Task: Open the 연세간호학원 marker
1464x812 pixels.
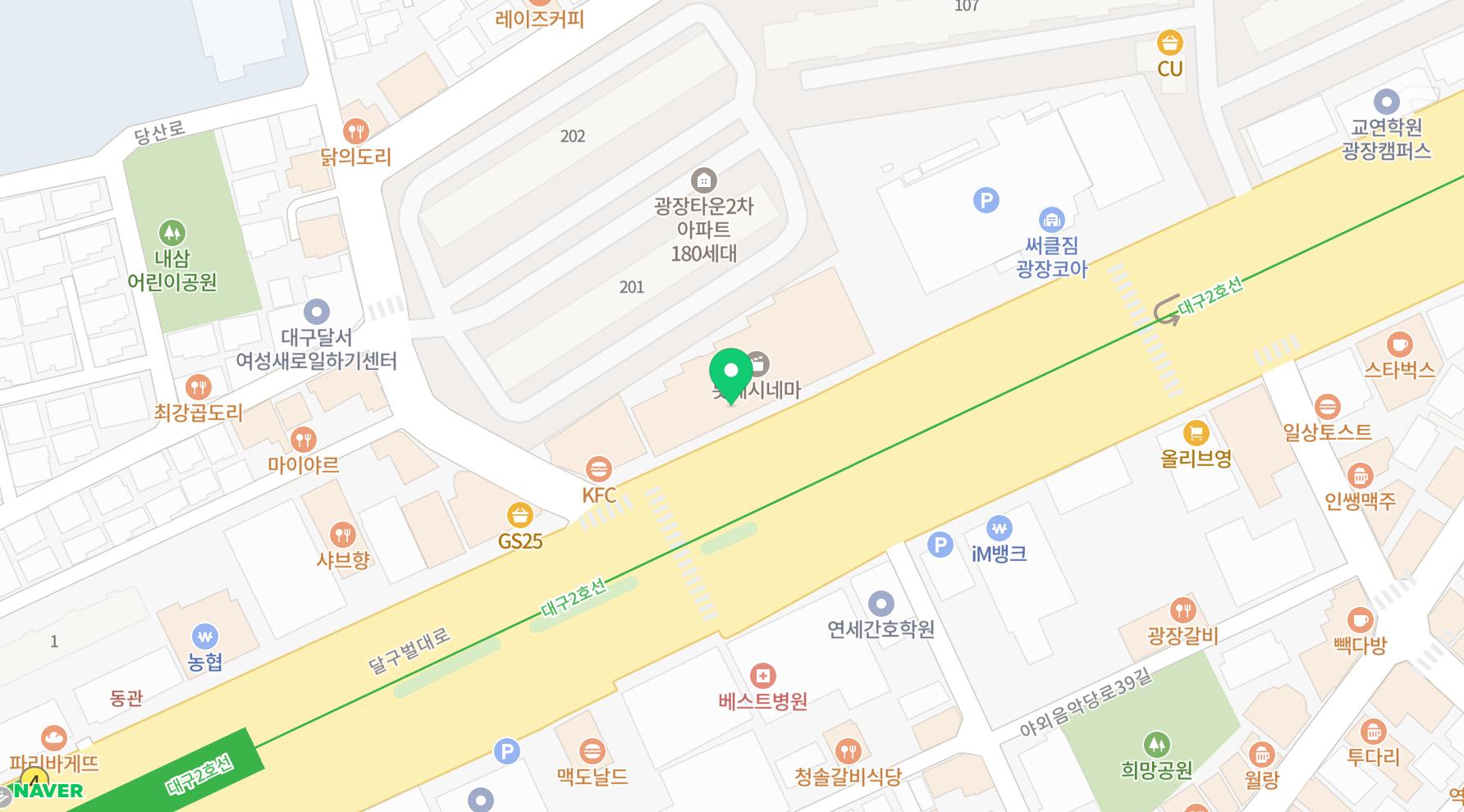Action: (x=881, y=604)
